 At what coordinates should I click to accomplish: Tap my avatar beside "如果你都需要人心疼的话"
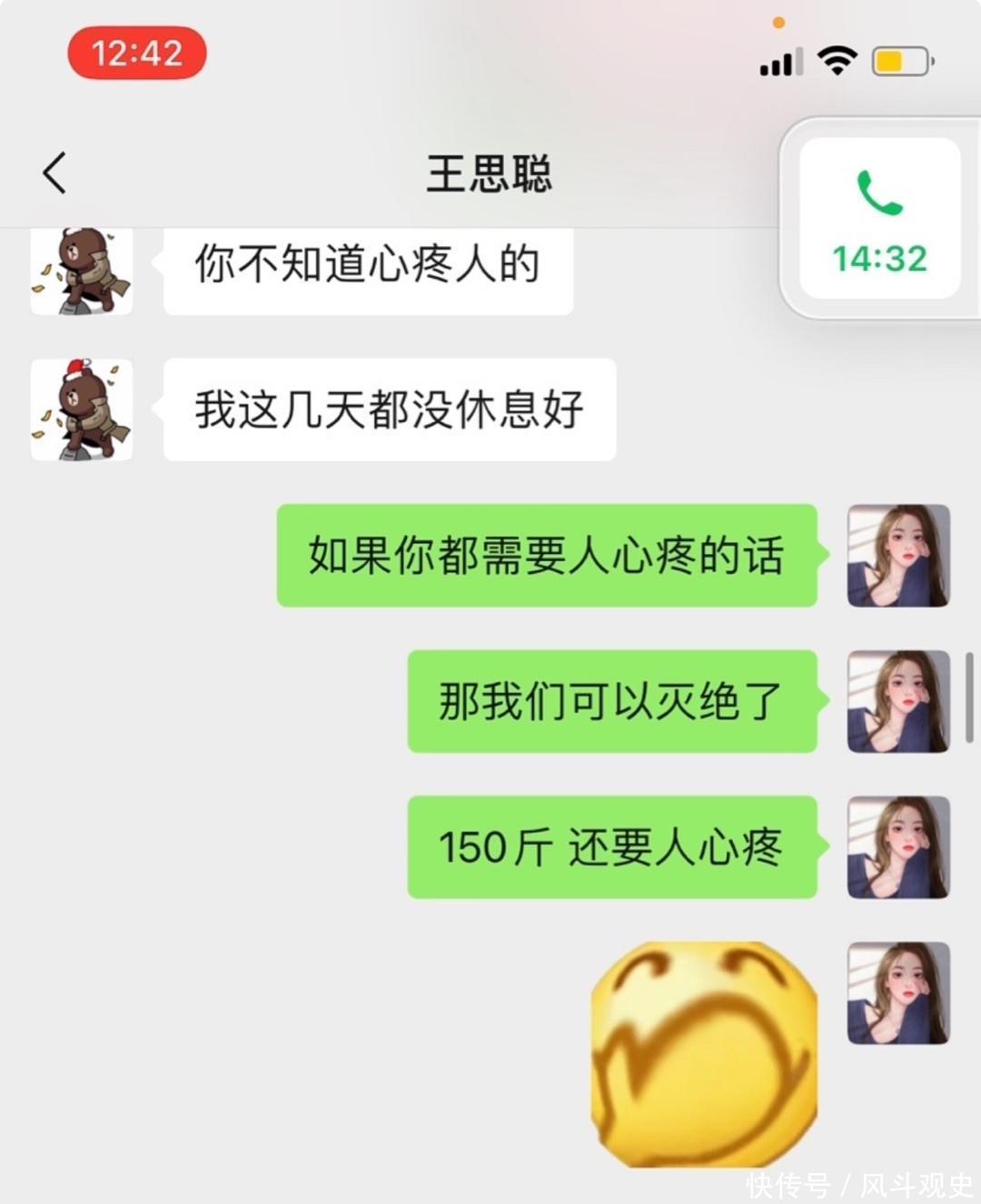click(x=898, y=556)
